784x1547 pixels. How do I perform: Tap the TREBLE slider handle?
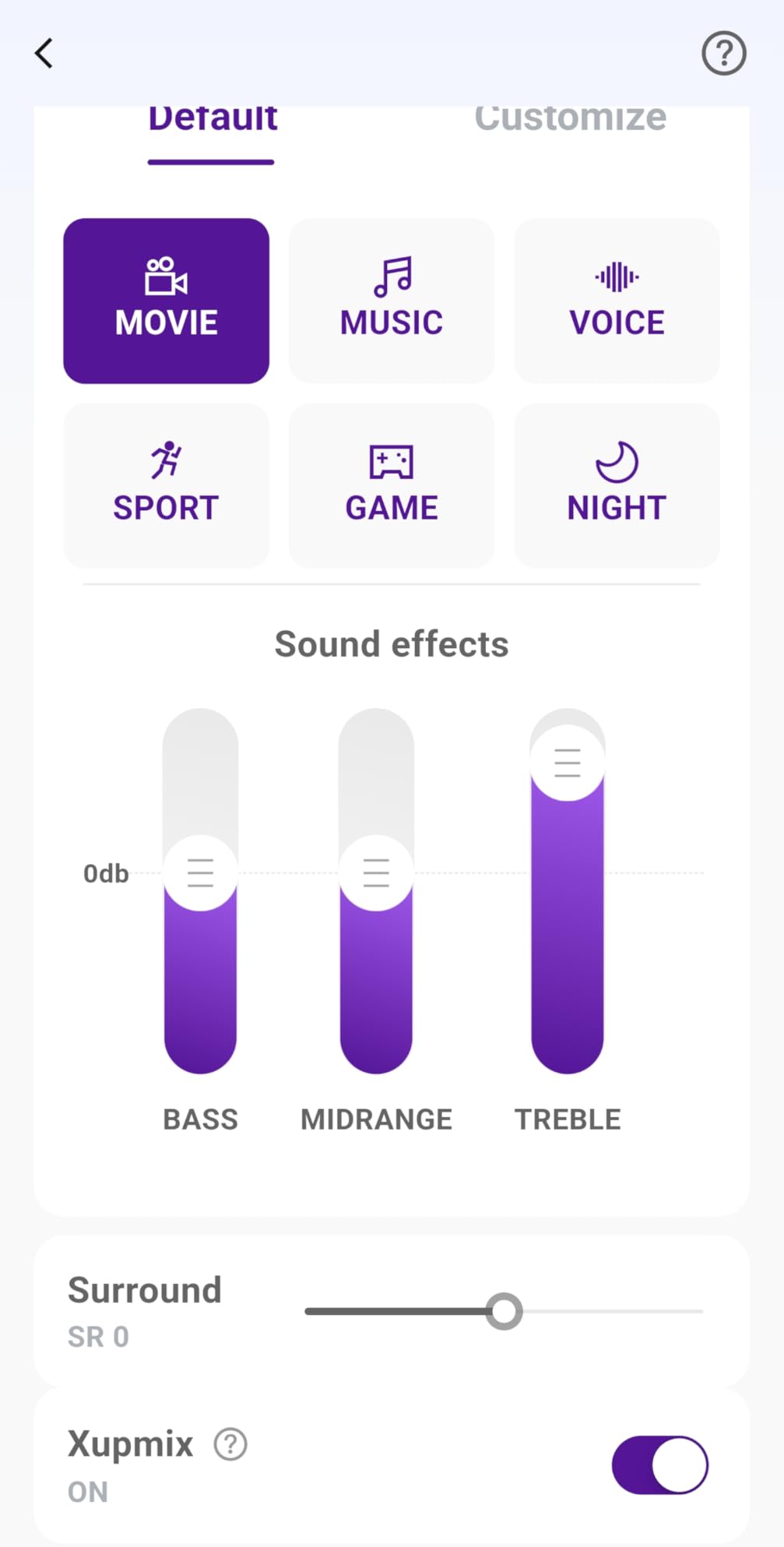pyautogui.click(x=568, y=763)
